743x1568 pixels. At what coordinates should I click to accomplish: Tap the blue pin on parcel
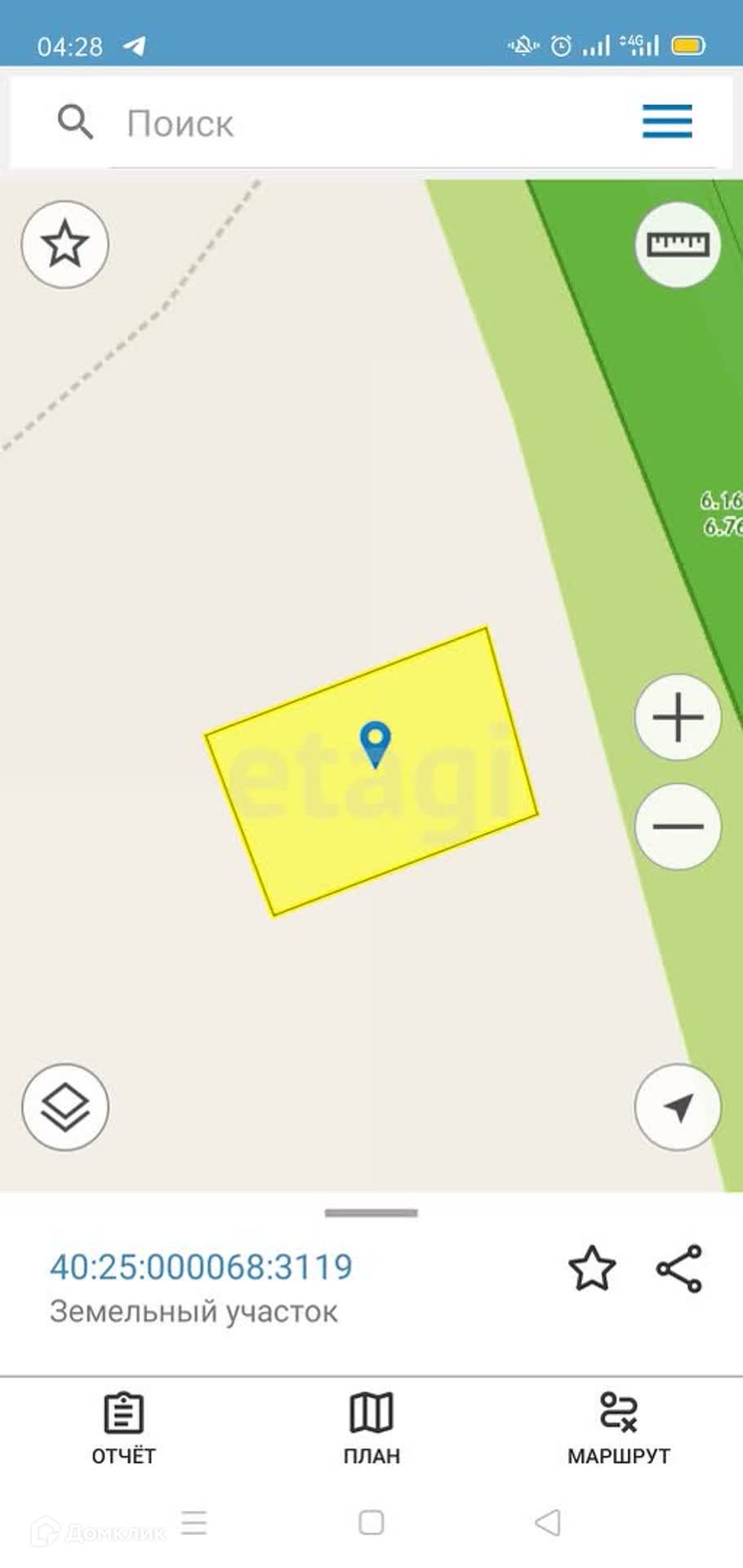coord(375,742)
